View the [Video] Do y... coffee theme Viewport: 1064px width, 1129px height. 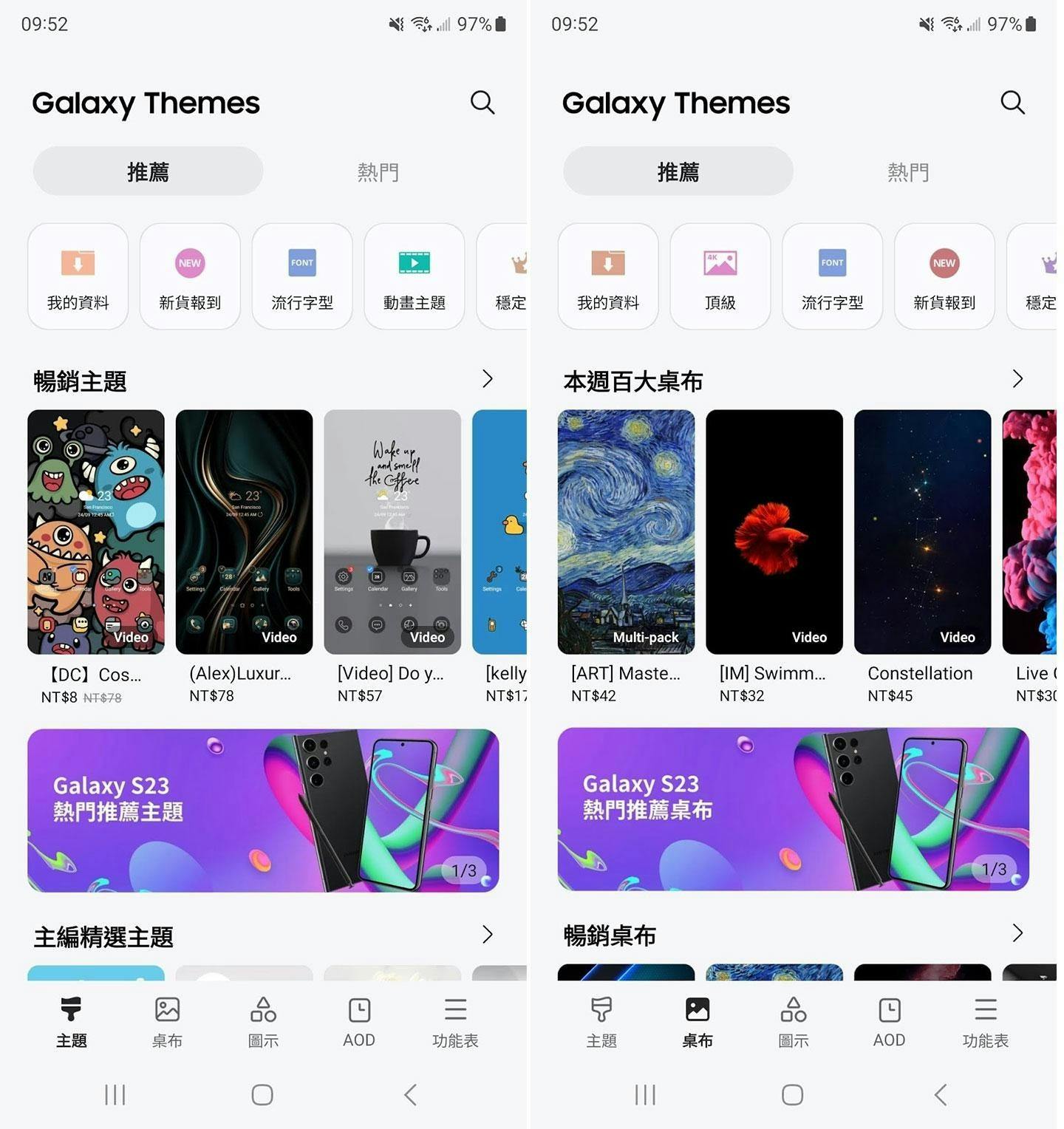click(x=392, y=532)
